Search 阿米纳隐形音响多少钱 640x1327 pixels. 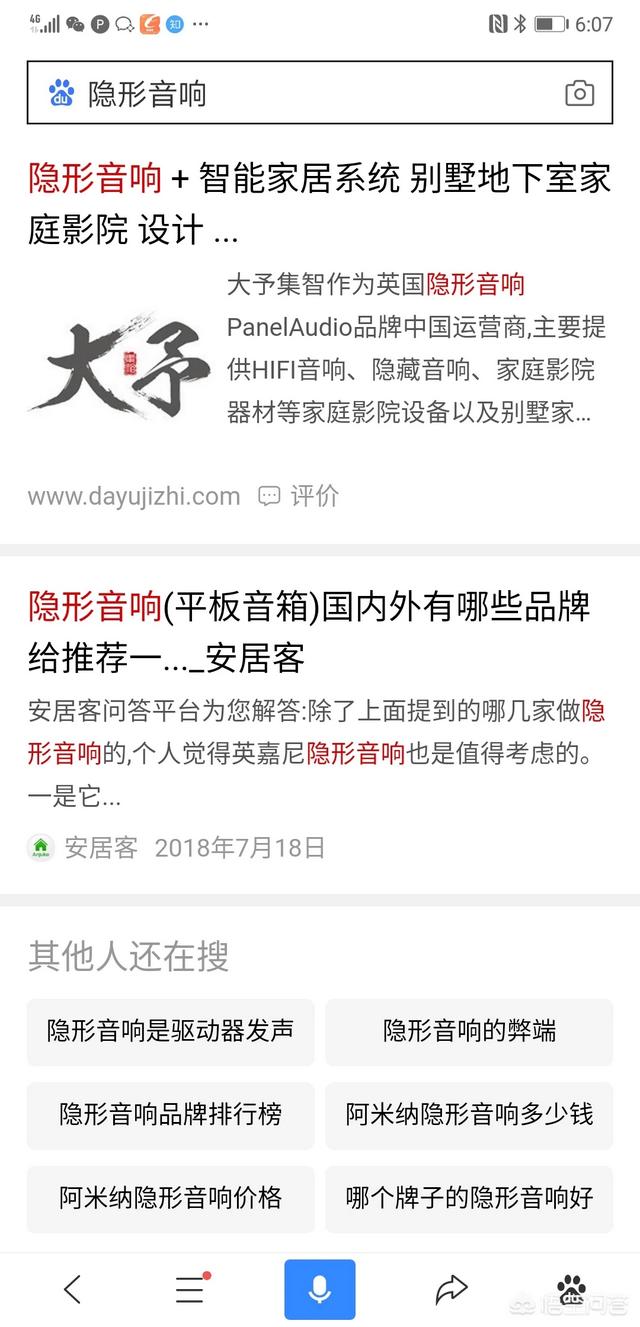[469, 1114]
